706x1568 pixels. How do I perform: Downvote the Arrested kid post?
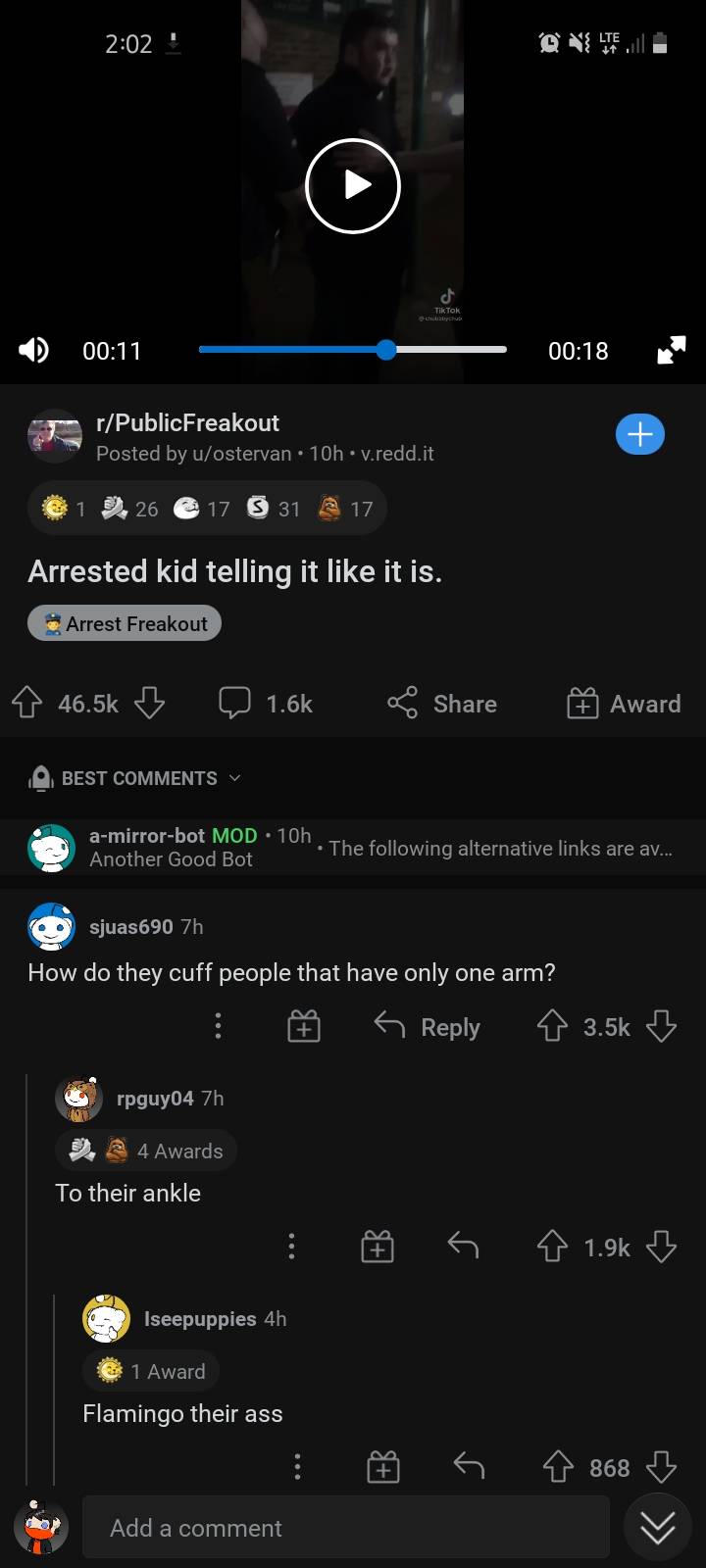(x=149, y=703)
